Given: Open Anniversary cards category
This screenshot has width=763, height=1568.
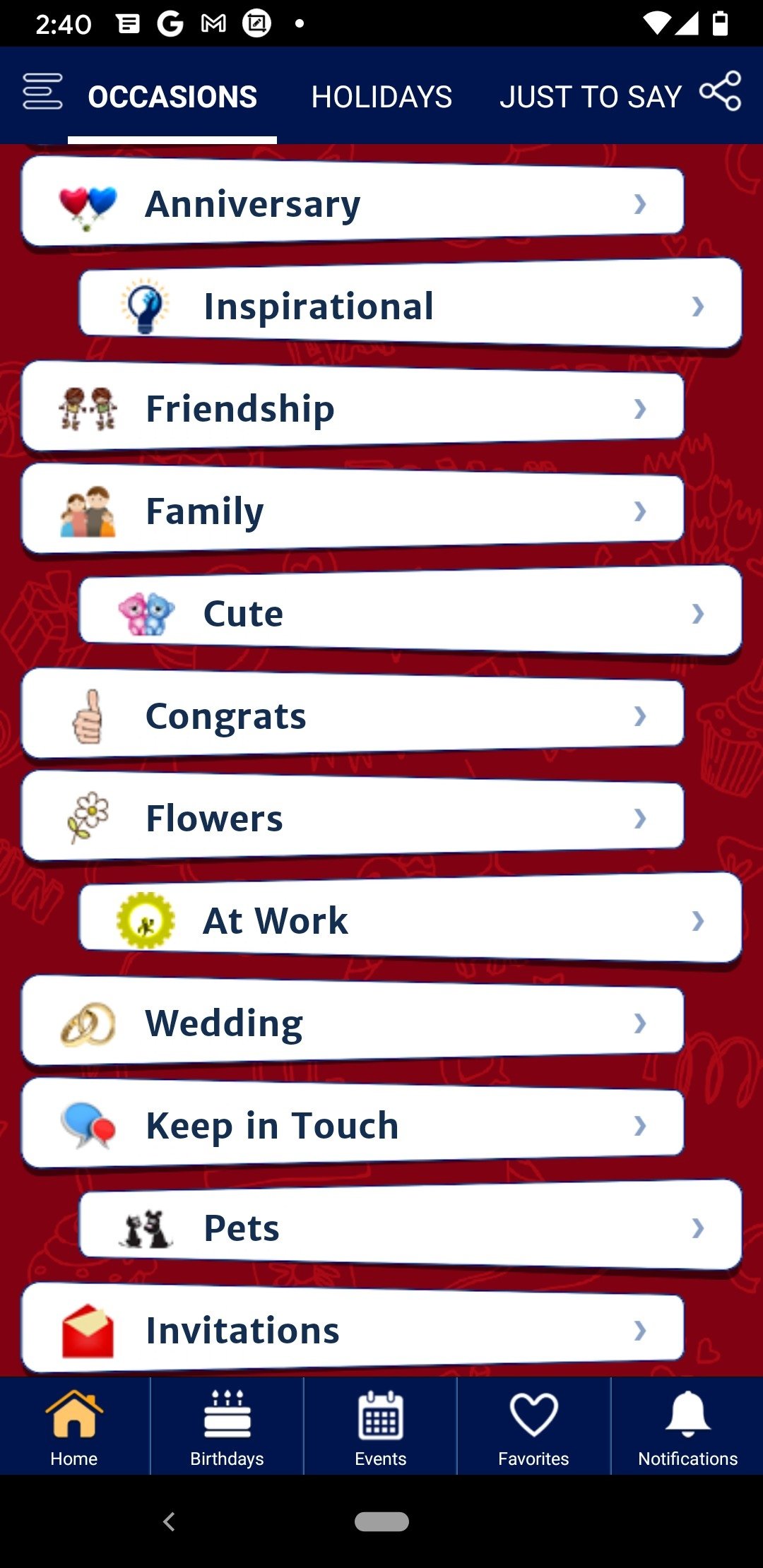Looking at the screenshot, I should pyautogui.click(x=353, y=203).
